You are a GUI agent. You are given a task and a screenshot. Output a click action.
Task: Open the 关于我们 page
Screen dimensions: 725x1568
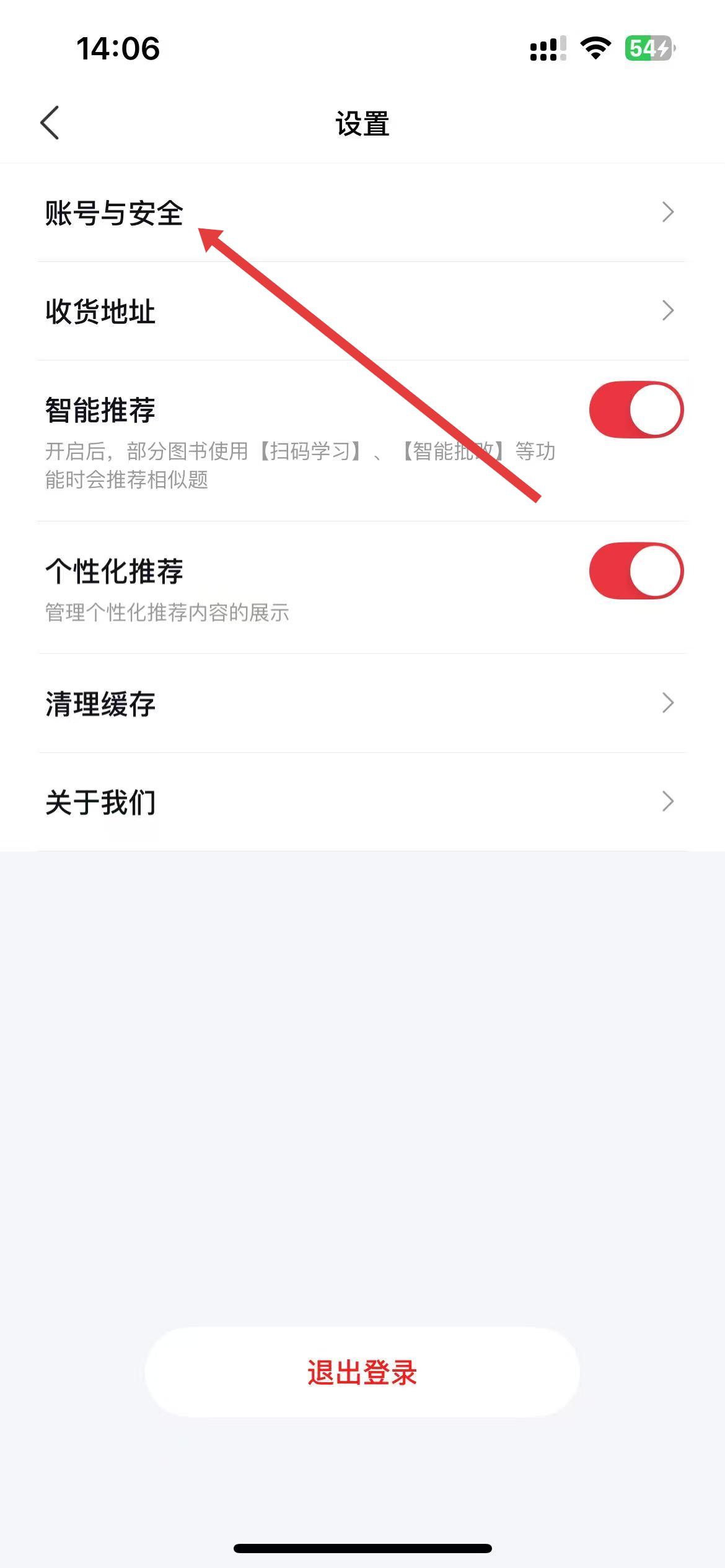click(x=362, y=802)
